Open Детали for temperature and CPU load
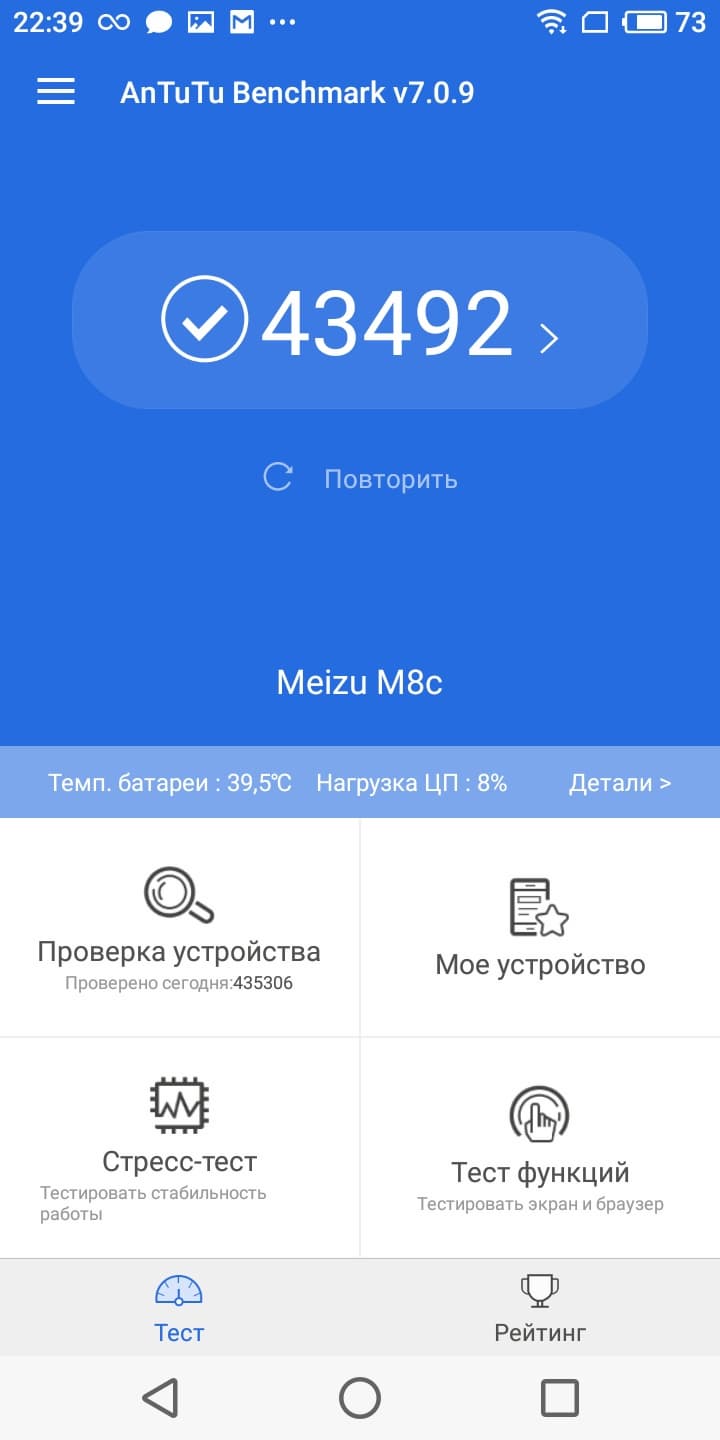Image resolution: width=720 pixels, height=1440 pixels. [x=619, y=783]
